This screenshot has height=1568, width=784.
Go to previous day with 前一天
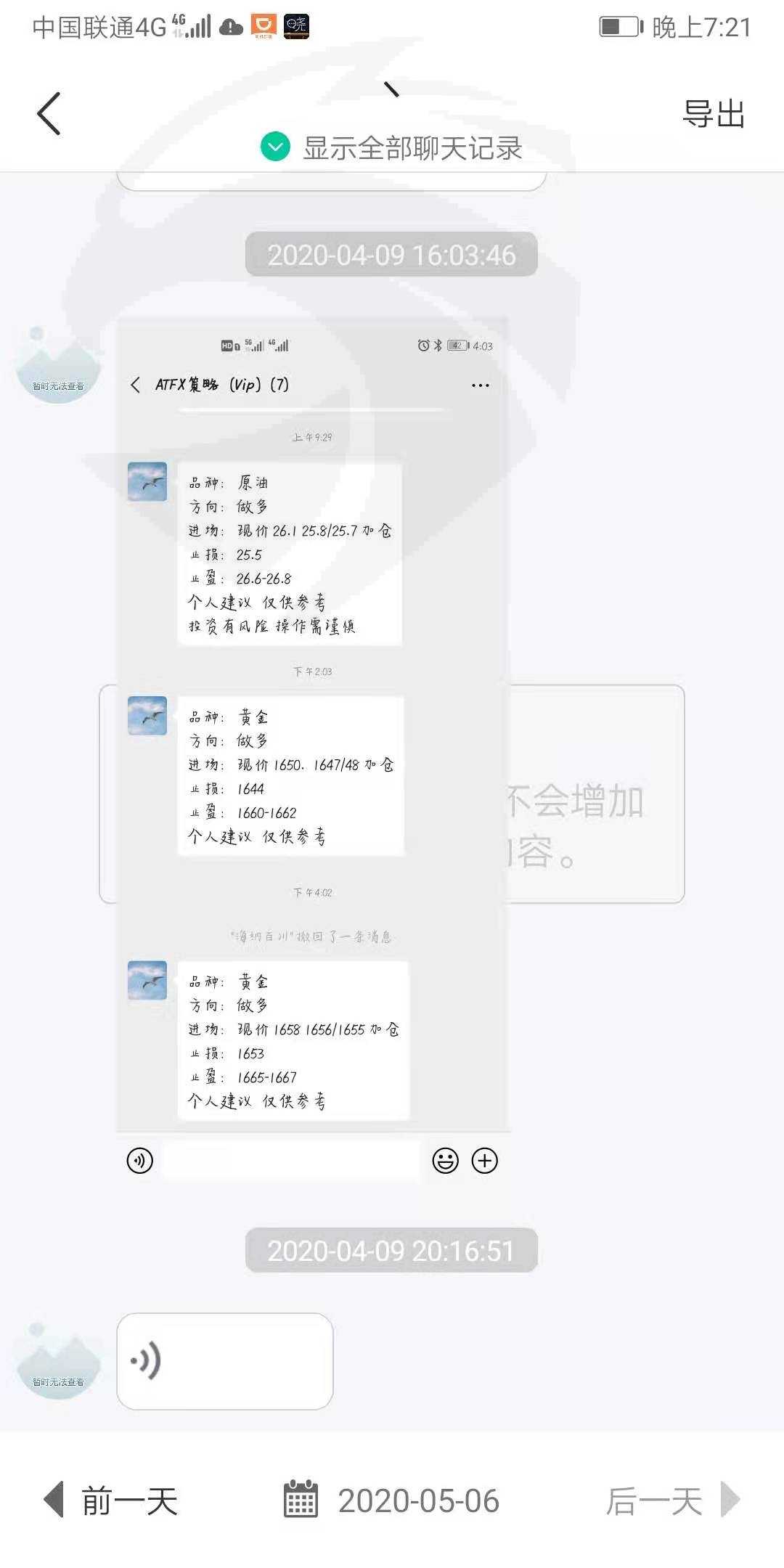point(111,1500)
